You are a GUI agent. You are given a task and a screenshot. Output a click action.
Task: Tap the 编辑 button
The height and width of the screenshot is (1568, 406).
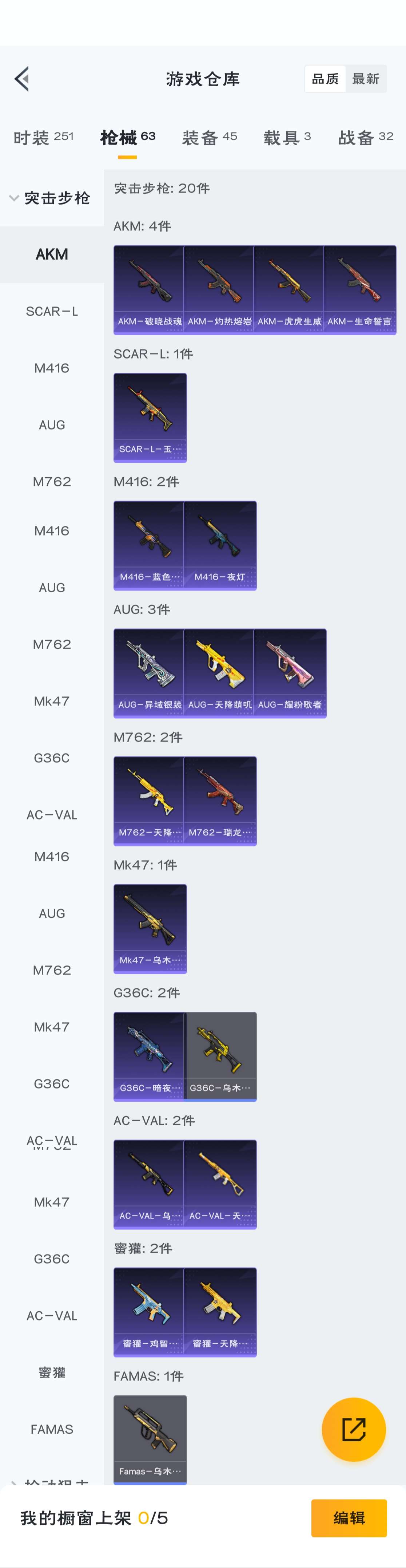click(349, 1517)
